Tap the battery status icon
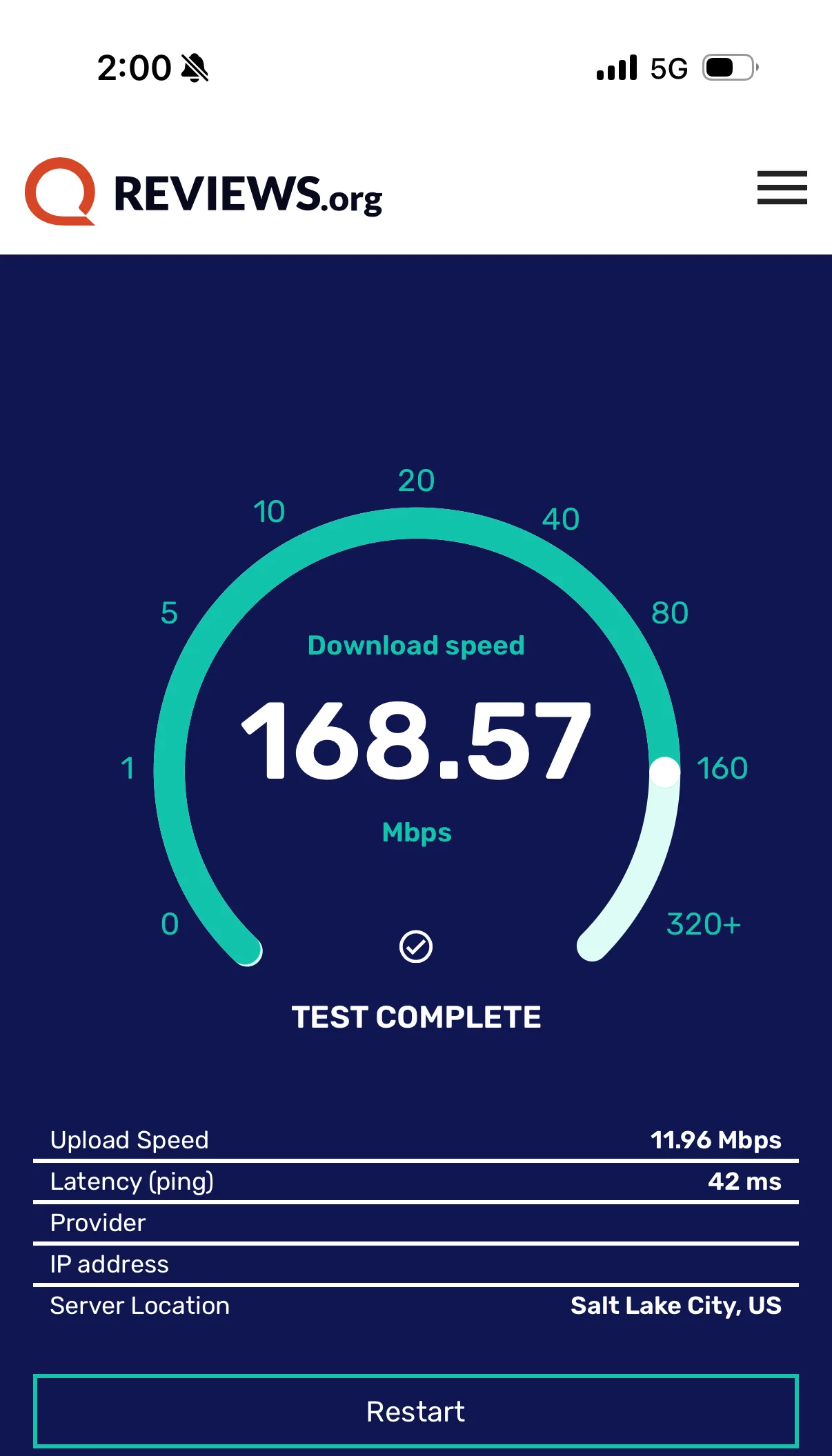Image resolution: width=832 pixels, height=1456 pixels. tap(729, 67)
